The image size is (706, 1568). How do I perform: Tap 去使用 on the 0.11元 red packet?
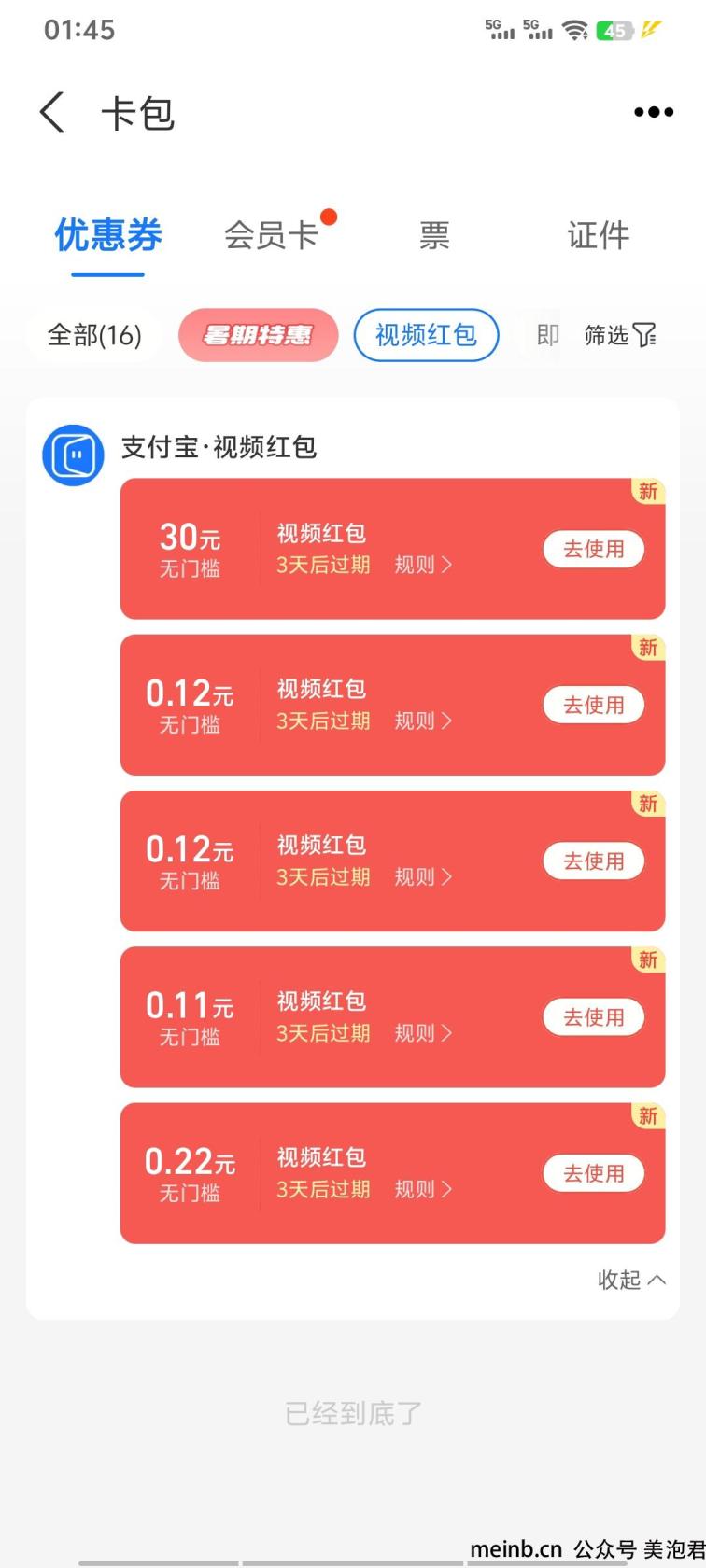pyautogui.click(x=594, y=1017)
